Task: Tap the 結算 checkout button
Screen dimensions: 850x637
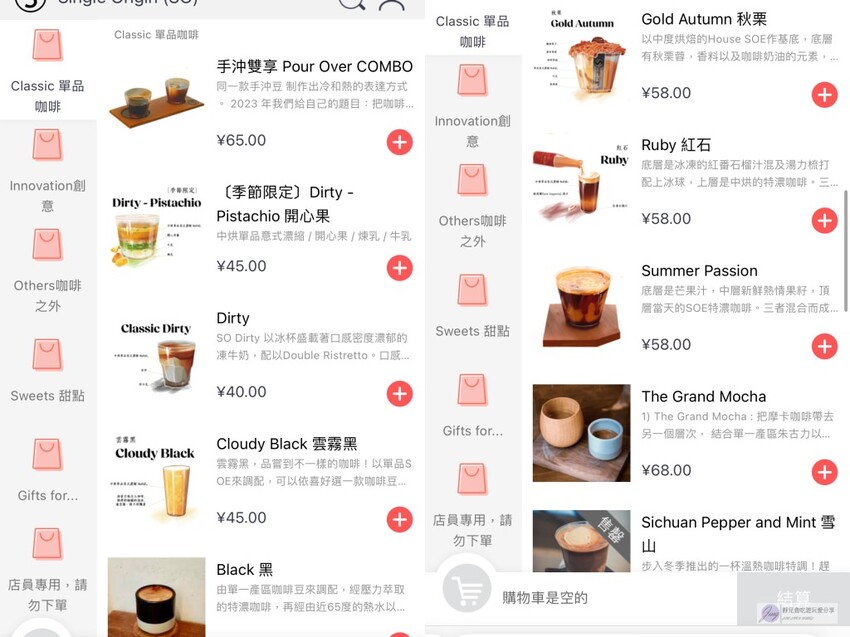Action: pyautogui.click(x=793, y=599)
